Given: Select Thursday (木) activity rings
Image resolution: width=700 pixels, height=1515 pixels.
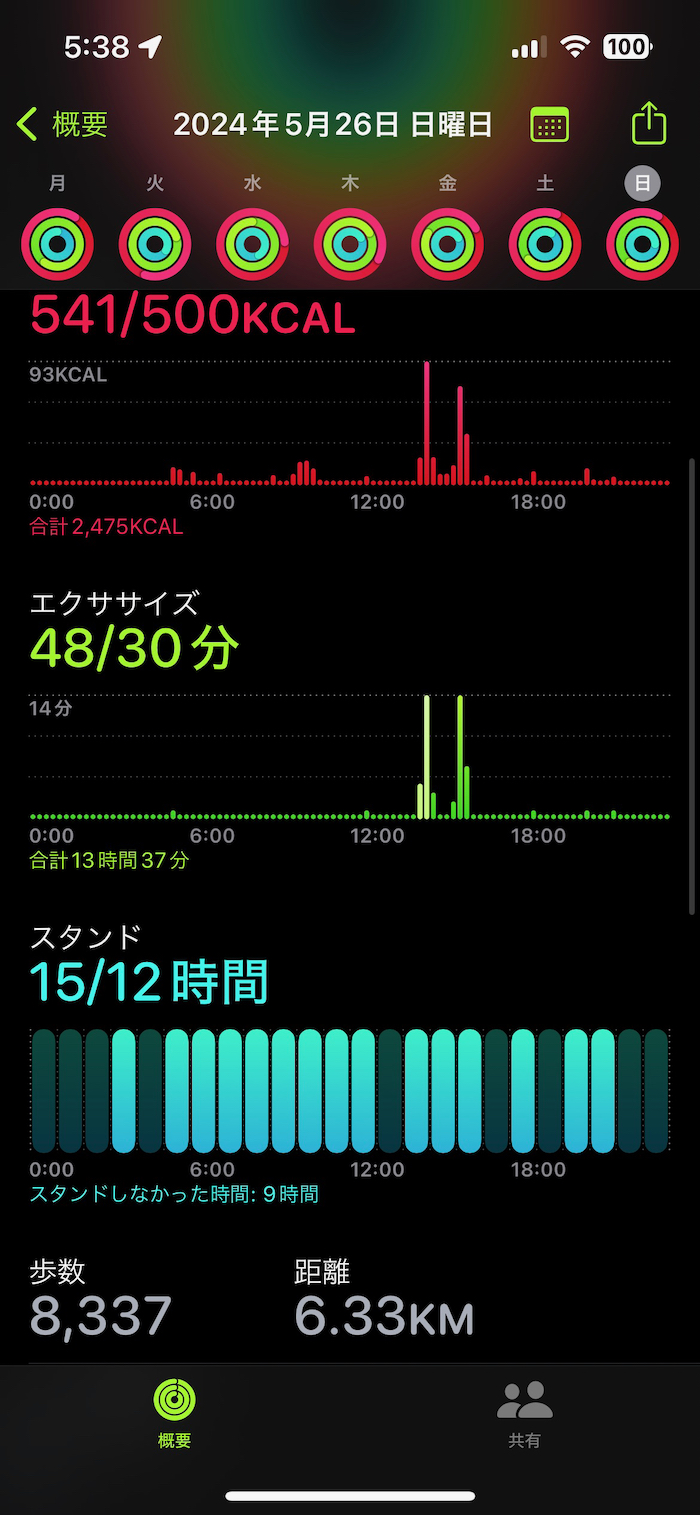Looking at the screenshot, I should [x=350, y=243].
